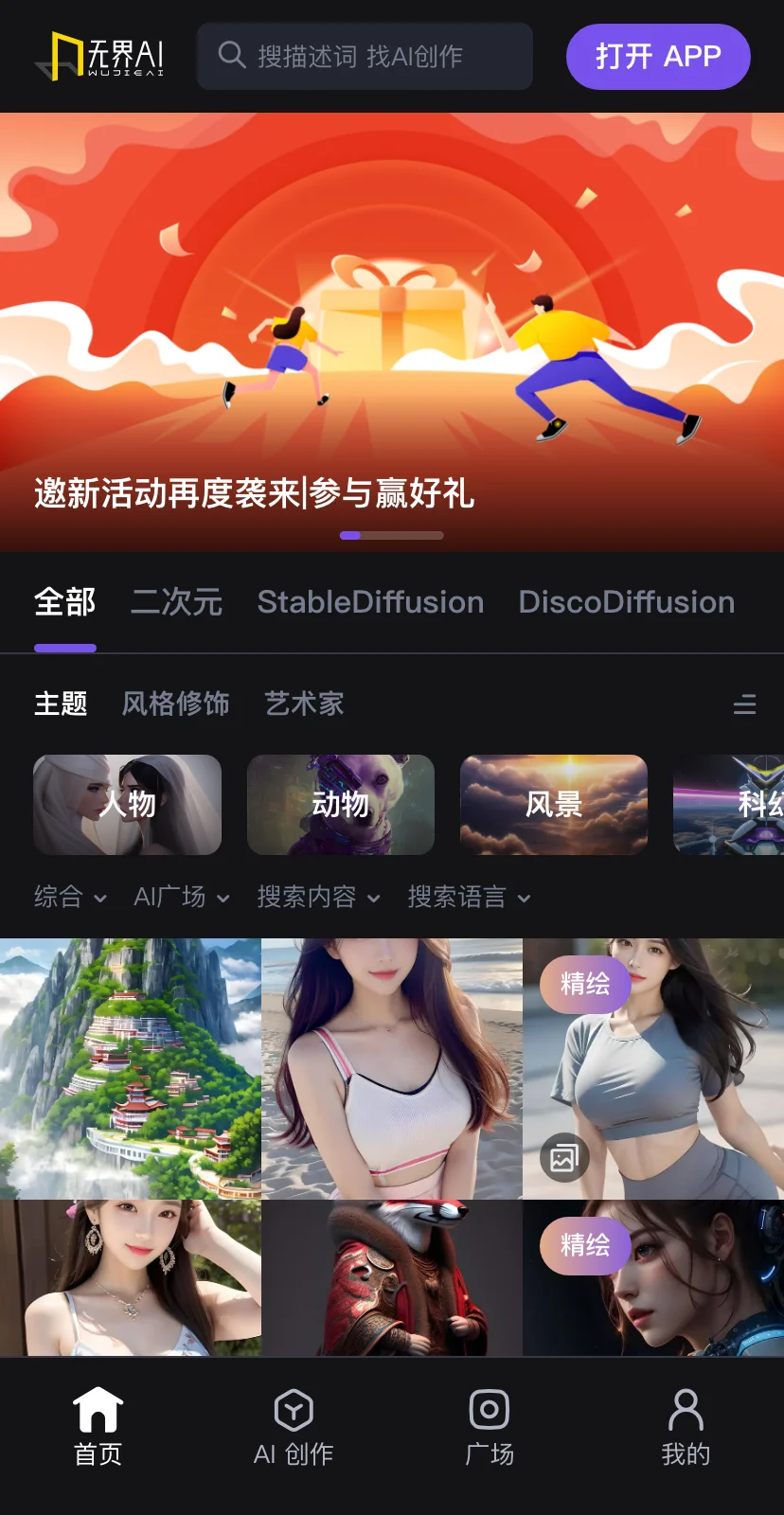The width and height of the screenshot is (784, 1515).
Task: Open the 邀新活动 promotional banner
Action: tap(392, 331)
